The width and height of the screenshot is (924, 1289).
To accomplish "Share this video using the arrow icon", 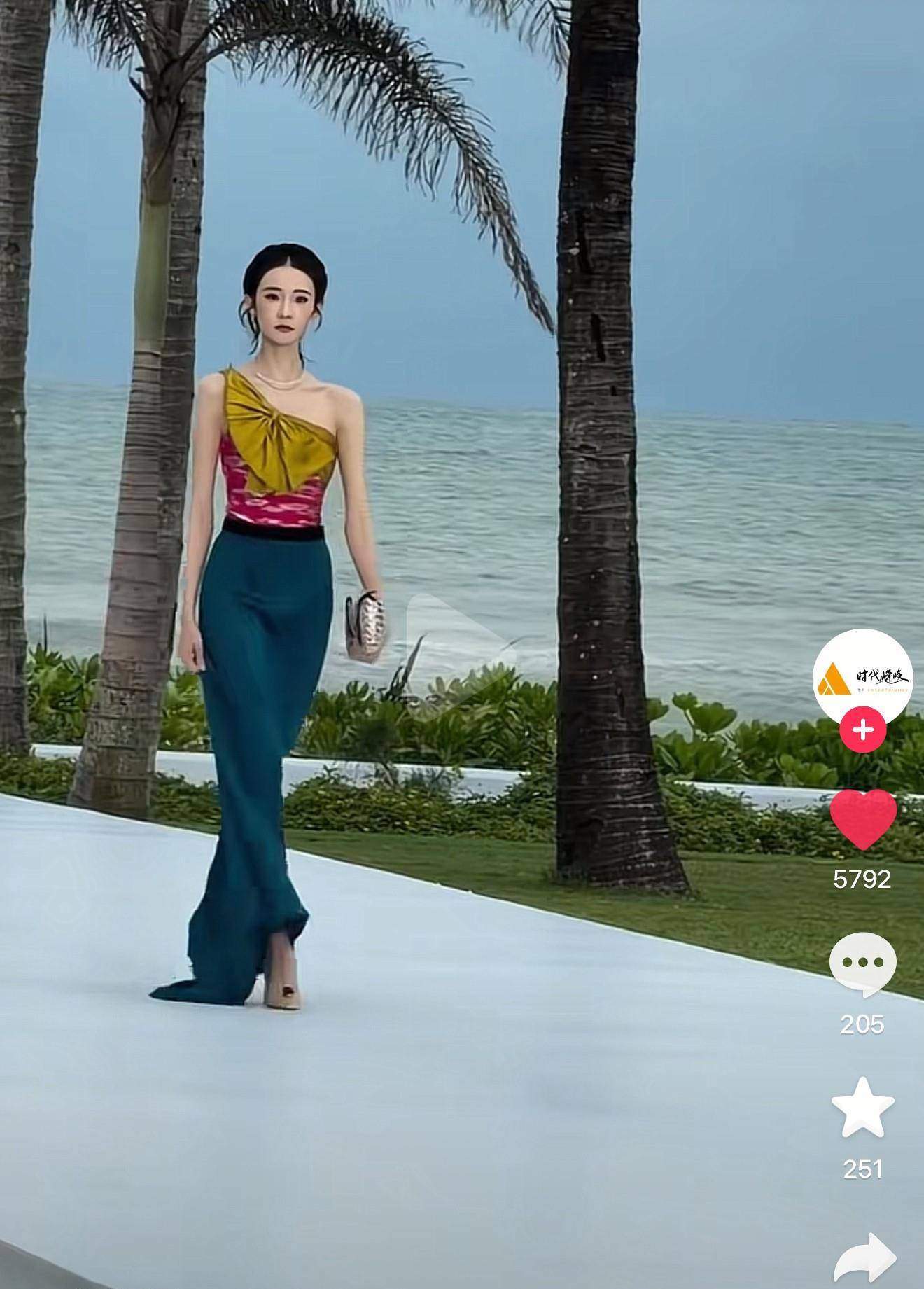I will tap(865, 1257).
